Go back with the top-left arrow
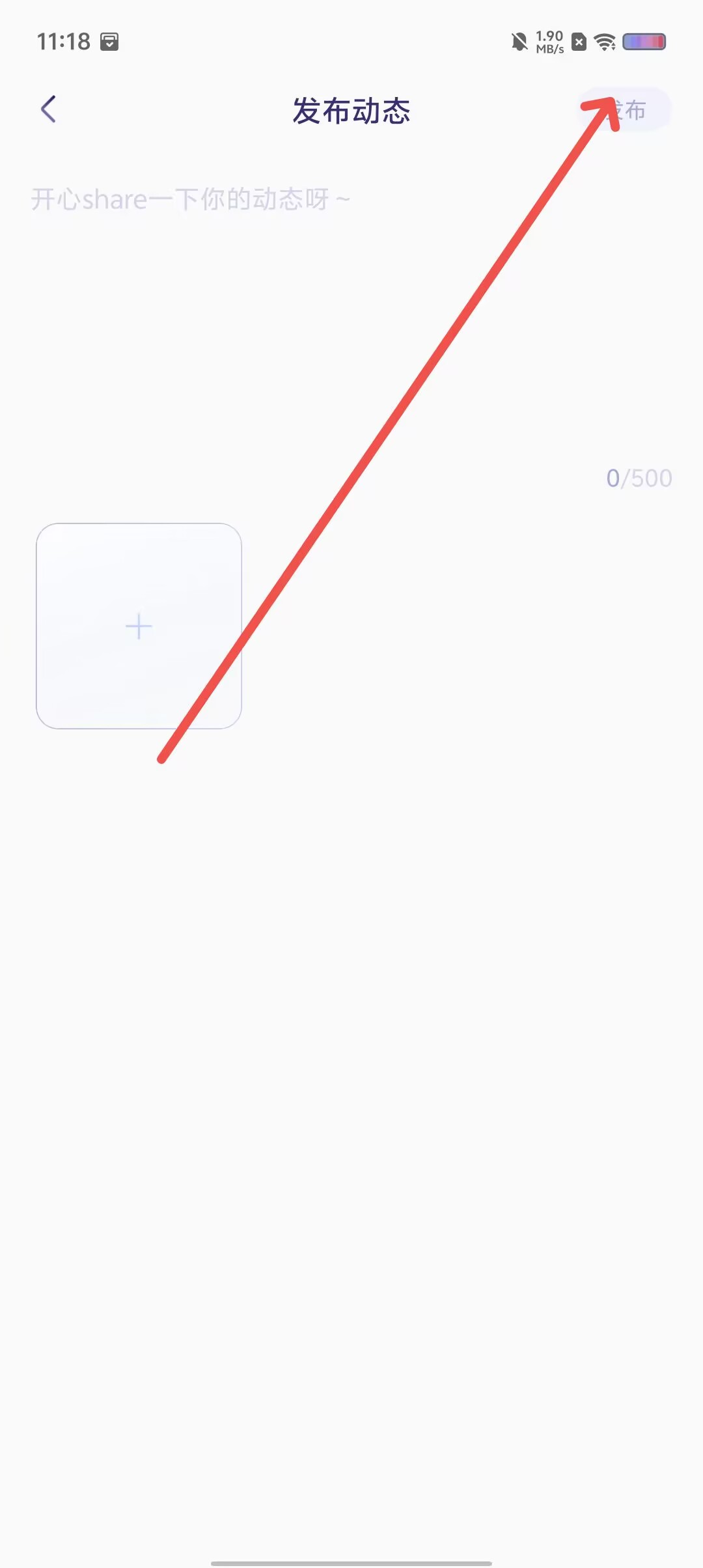This screenshot has width=703, height=1568. (48, 109)
